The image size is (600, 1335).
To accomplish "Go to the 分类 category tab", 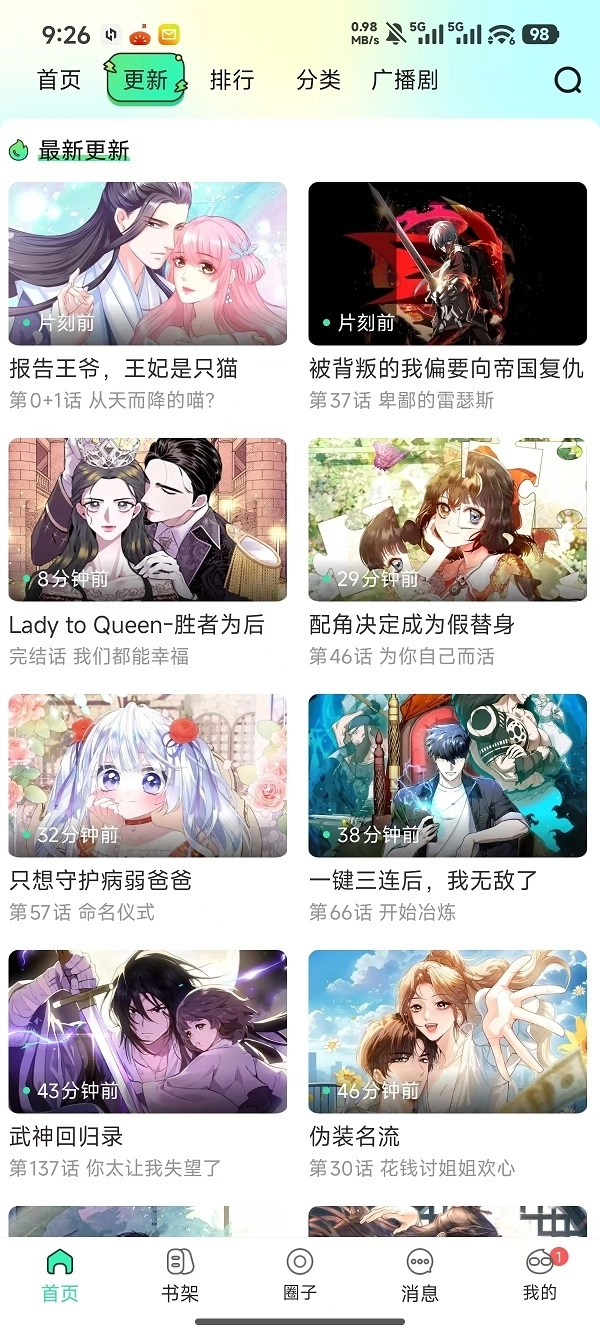I will point(319,81).
